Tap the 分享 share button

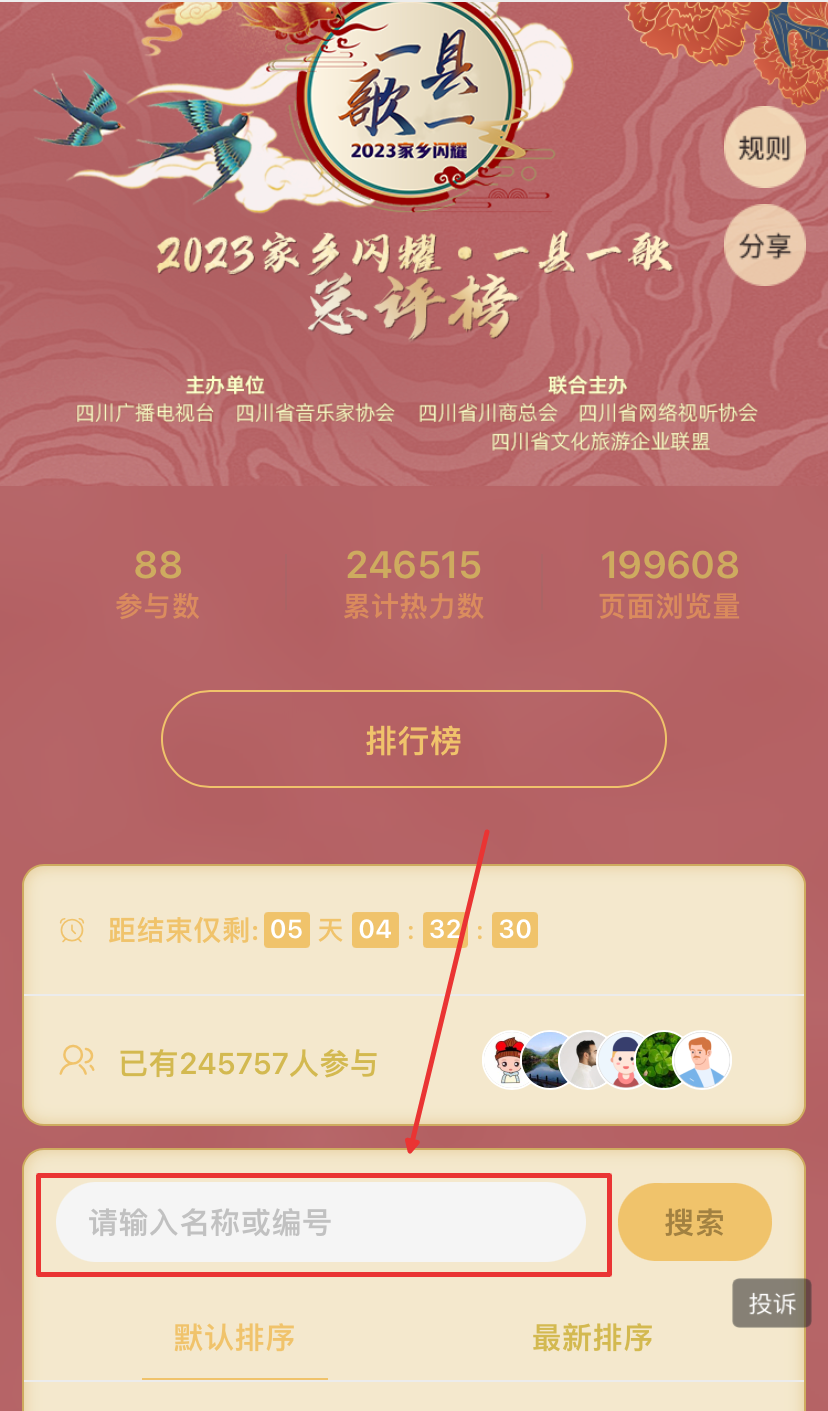click(x=764, y=245)
